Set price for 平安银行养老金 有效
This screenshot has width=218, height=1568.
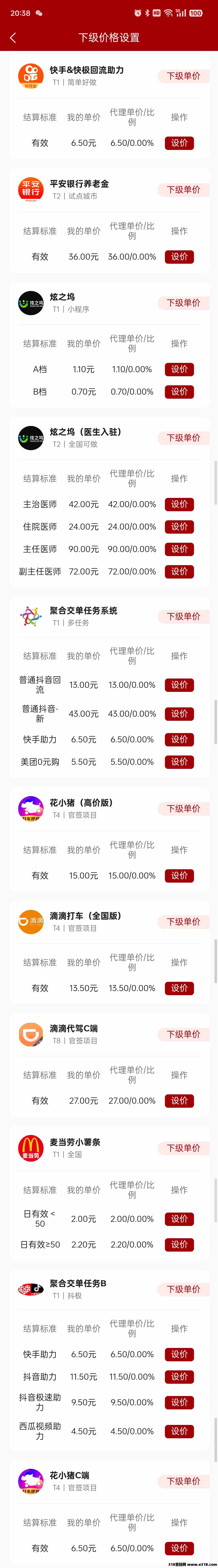(x=179, y=257)
